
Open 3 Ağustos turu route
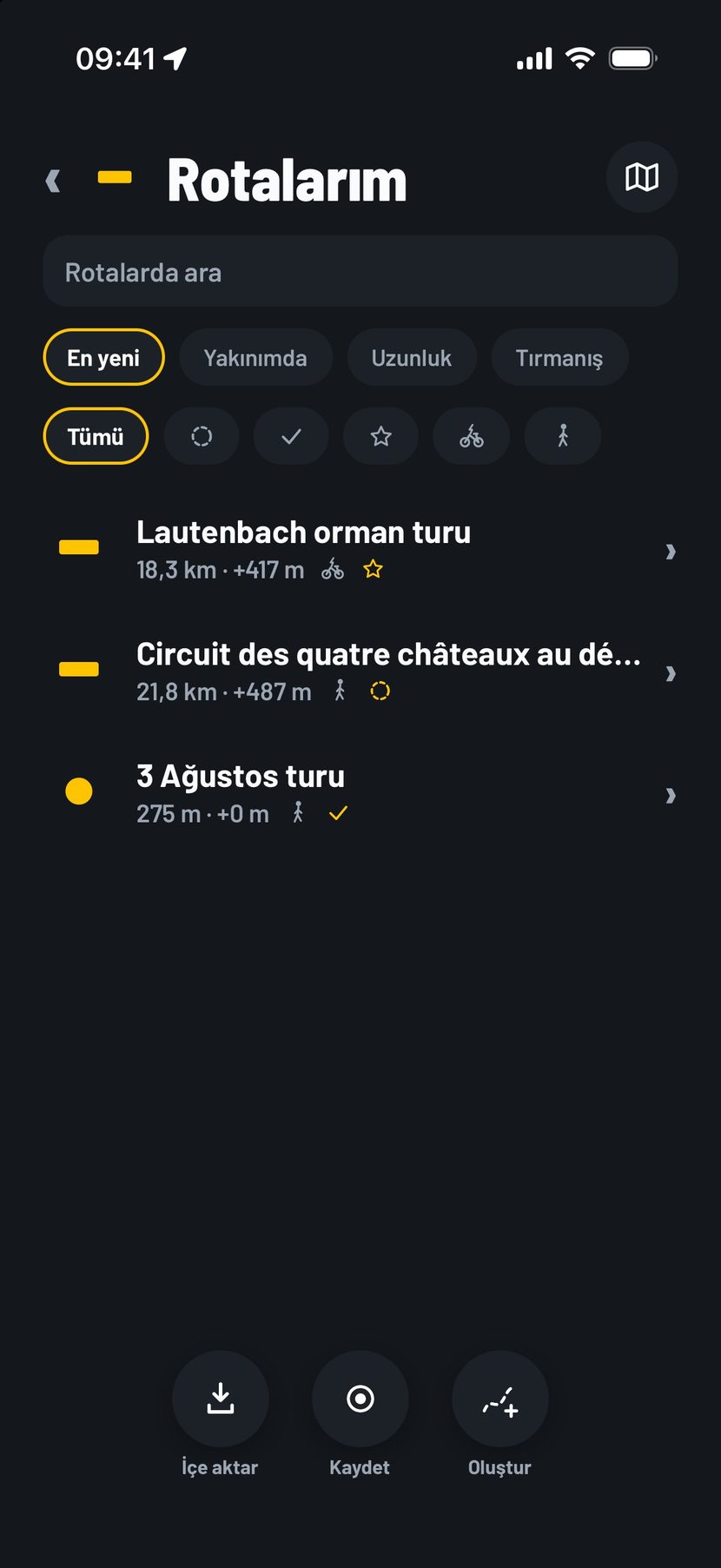(x=360, y=793)
